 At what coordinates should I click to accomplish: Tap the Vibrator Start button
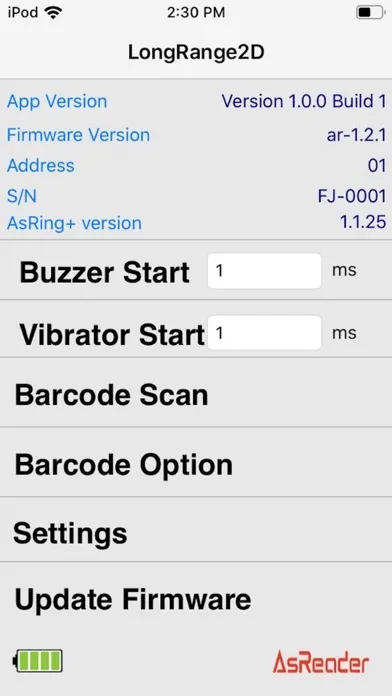(x=112, y=334)
